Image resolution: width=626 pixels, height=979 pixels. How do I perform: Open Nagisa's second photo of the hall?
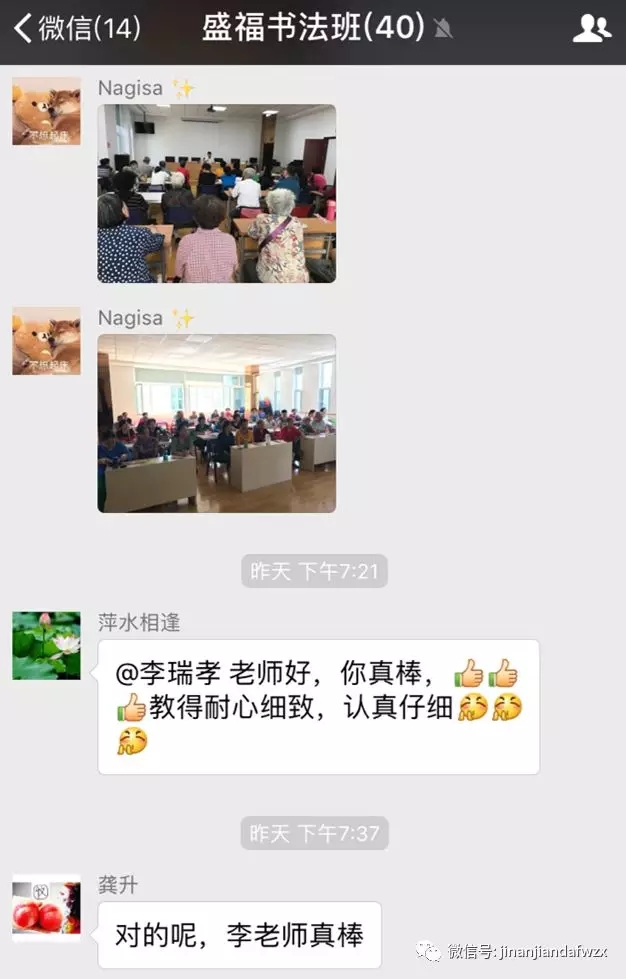(x=216, y=423)
